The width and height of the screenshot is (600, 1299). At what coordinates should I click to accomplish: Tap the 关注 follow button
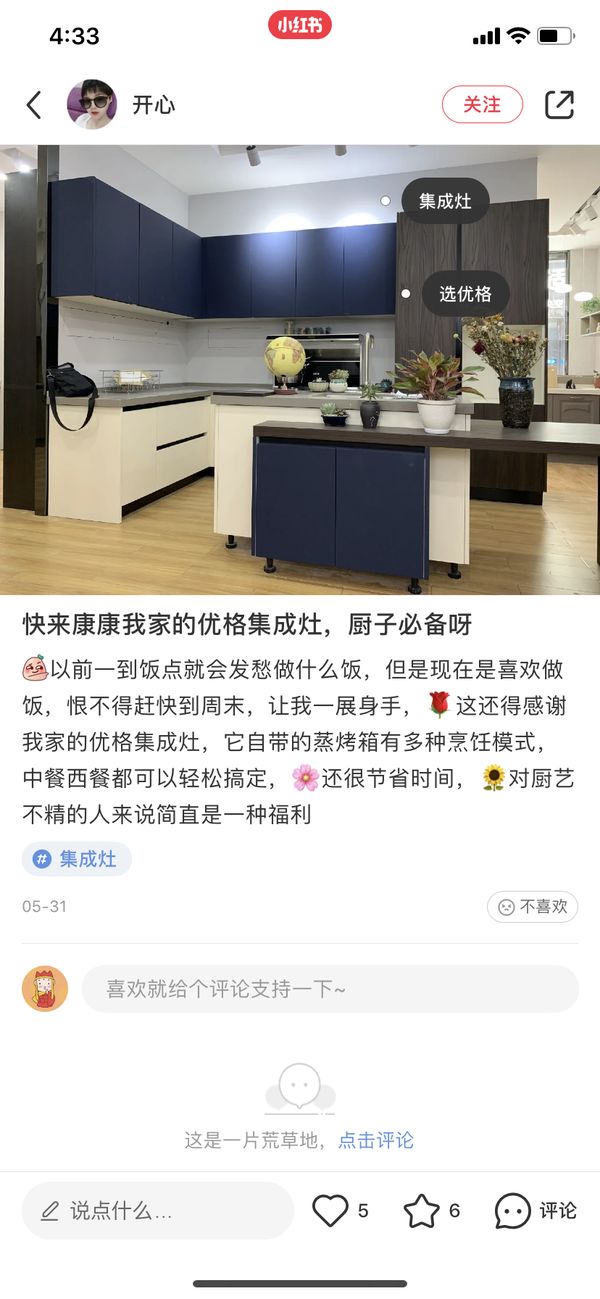482,105
